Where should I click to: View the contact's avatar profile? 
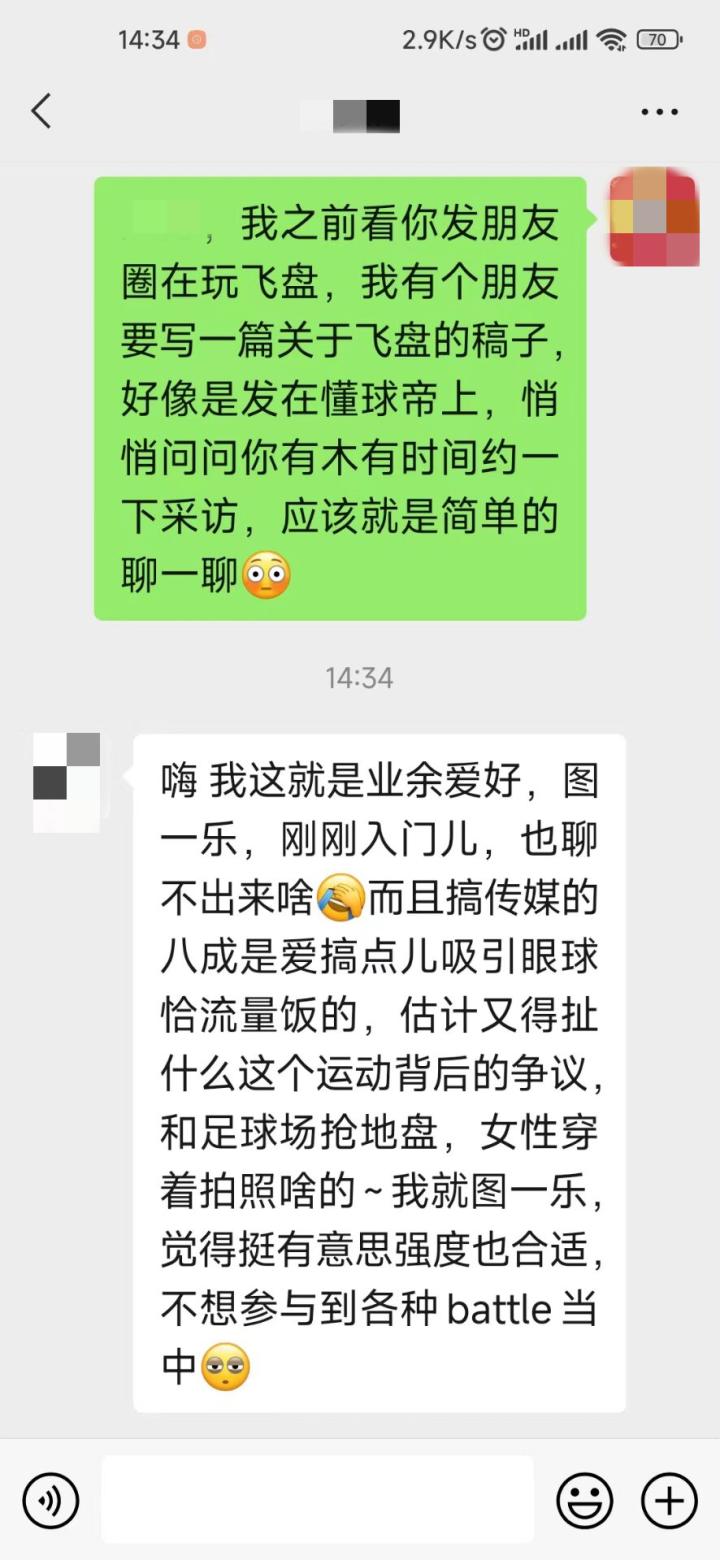pyautogui.click(x=67, y=782)
